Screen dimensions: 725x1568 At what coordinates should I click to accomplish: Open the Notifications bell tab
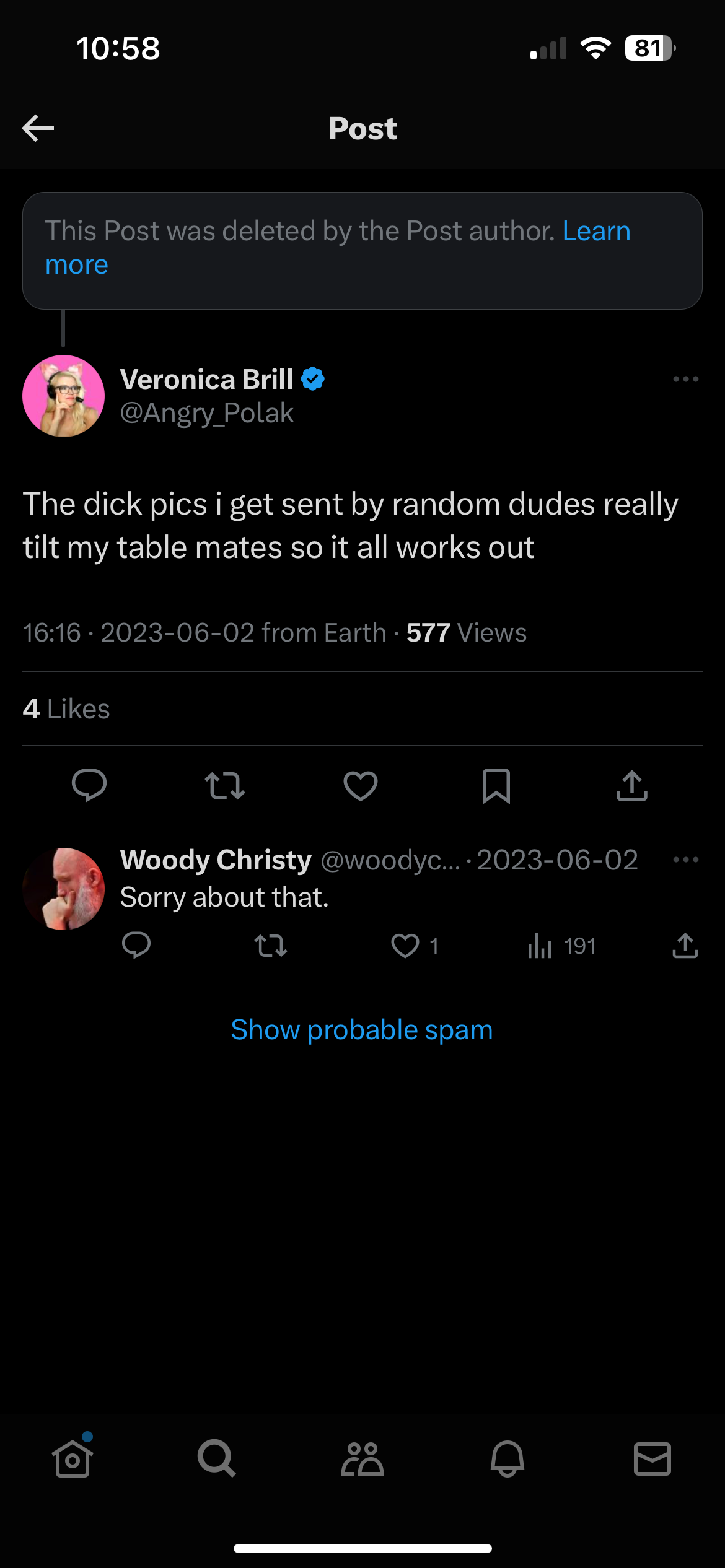point(507,1459)
